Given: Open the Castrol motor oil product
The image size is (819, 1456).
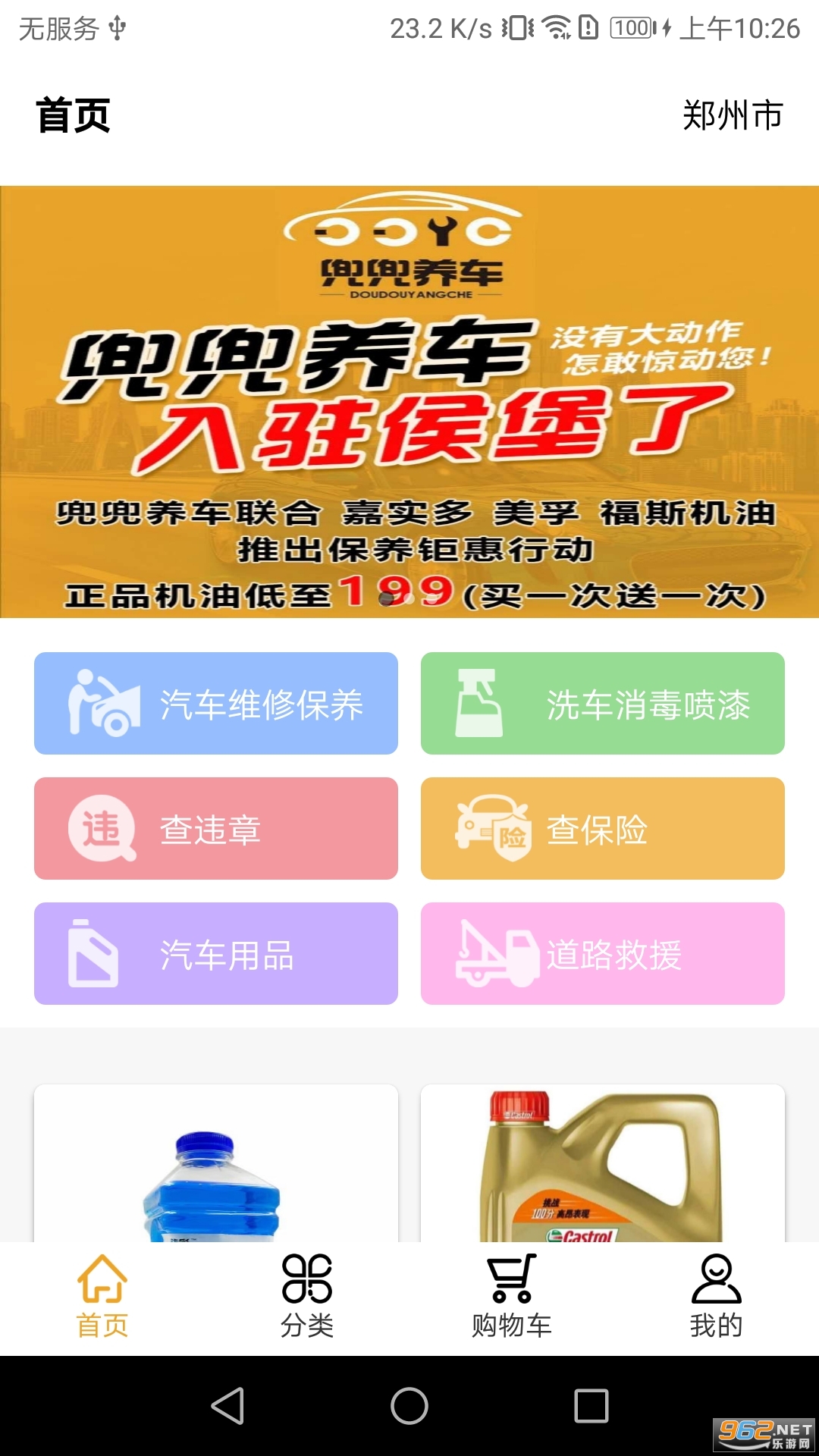Looking at the screenshot, I should click(x=603, y=1164).
